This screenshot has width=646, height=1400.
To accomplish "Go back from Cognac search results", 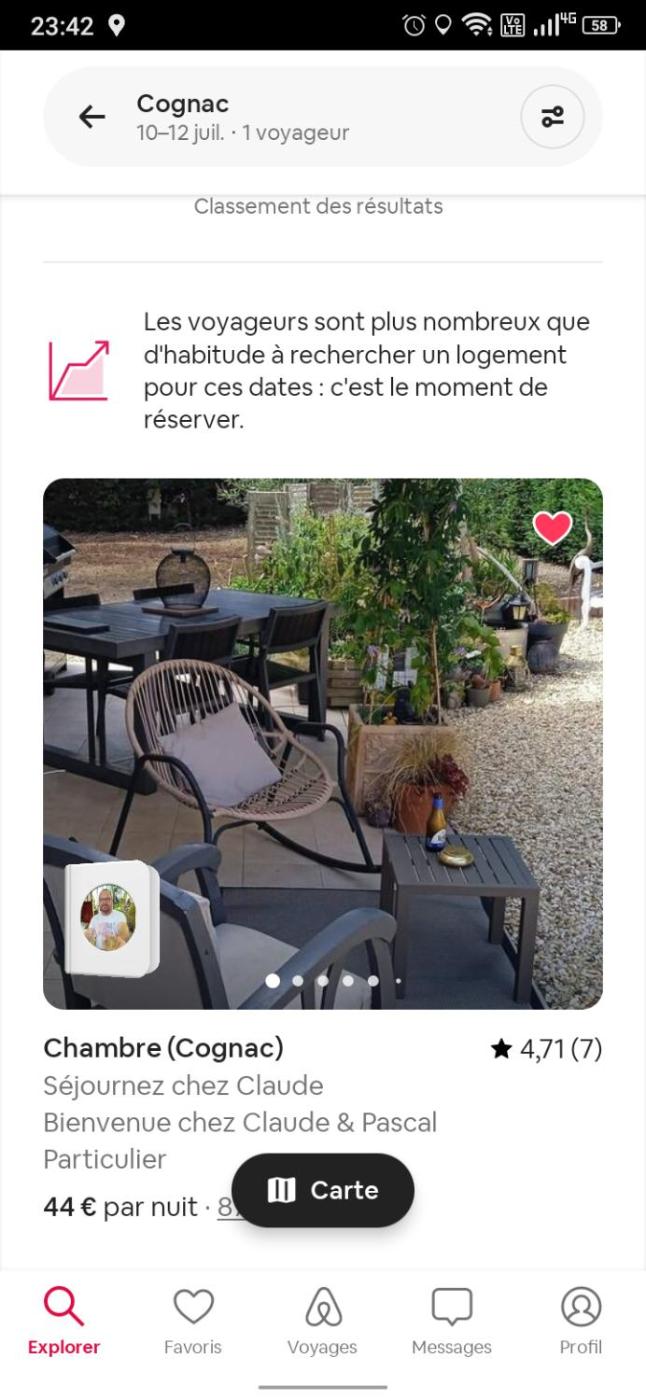I will tap(92, 117).
